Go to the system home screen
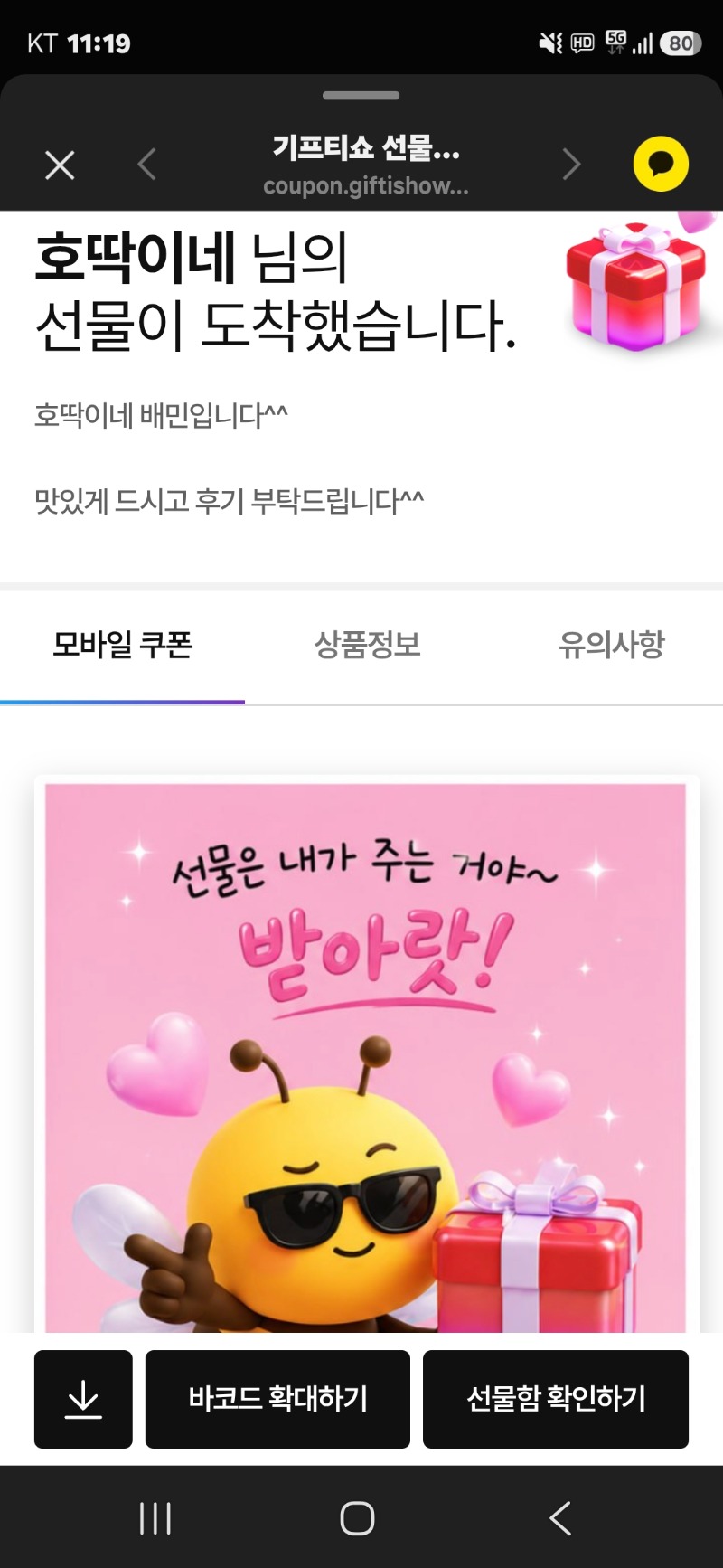Screen dimensions: 723x1568 point(357,1518)
